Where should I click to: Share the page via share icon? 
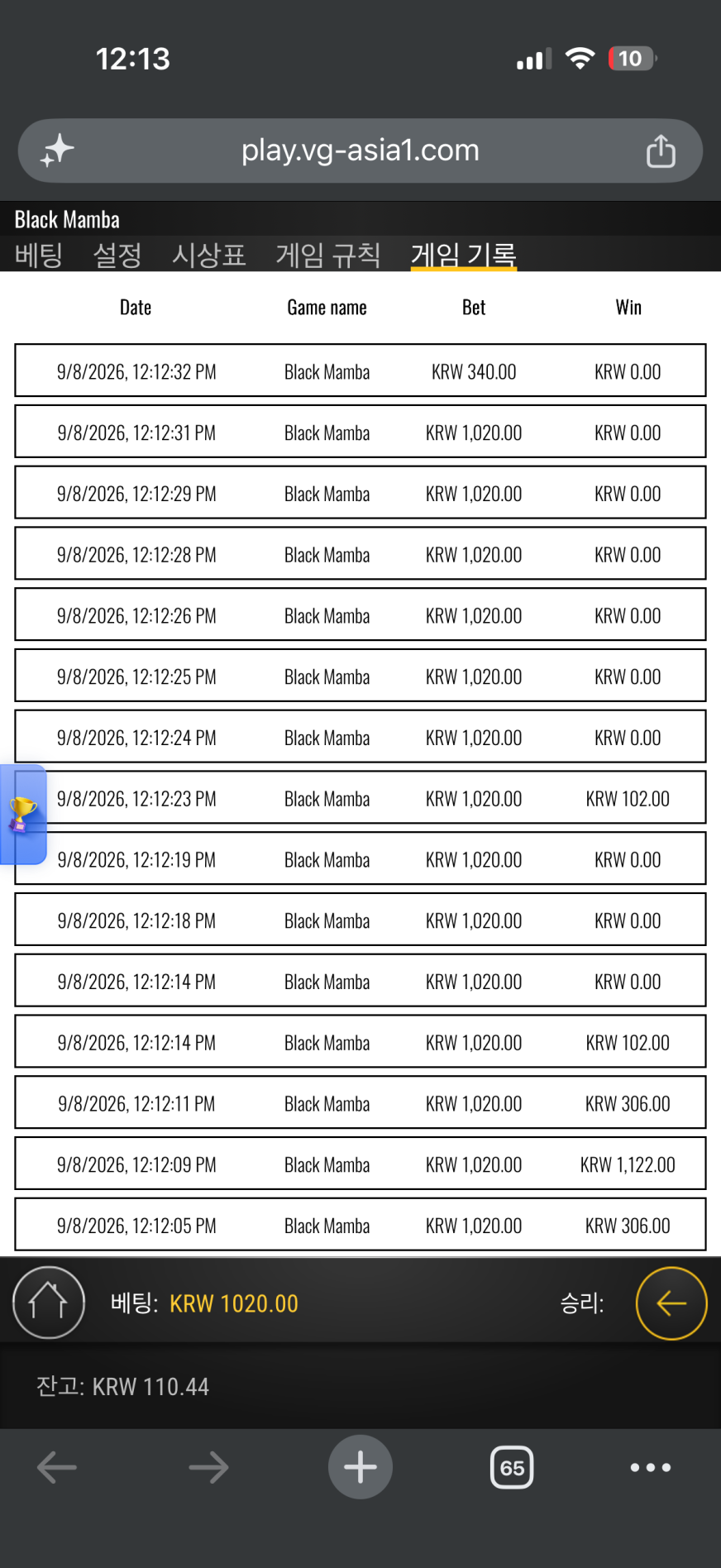click(661, 151)
